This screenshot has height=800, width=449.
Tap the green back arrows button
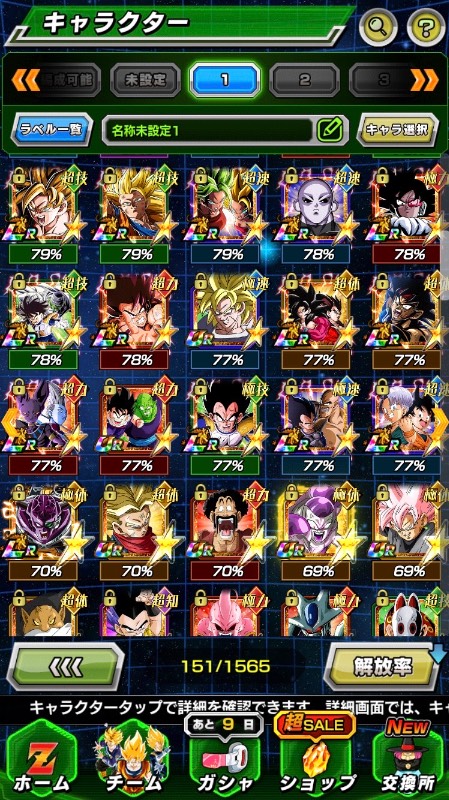[65, 666]
